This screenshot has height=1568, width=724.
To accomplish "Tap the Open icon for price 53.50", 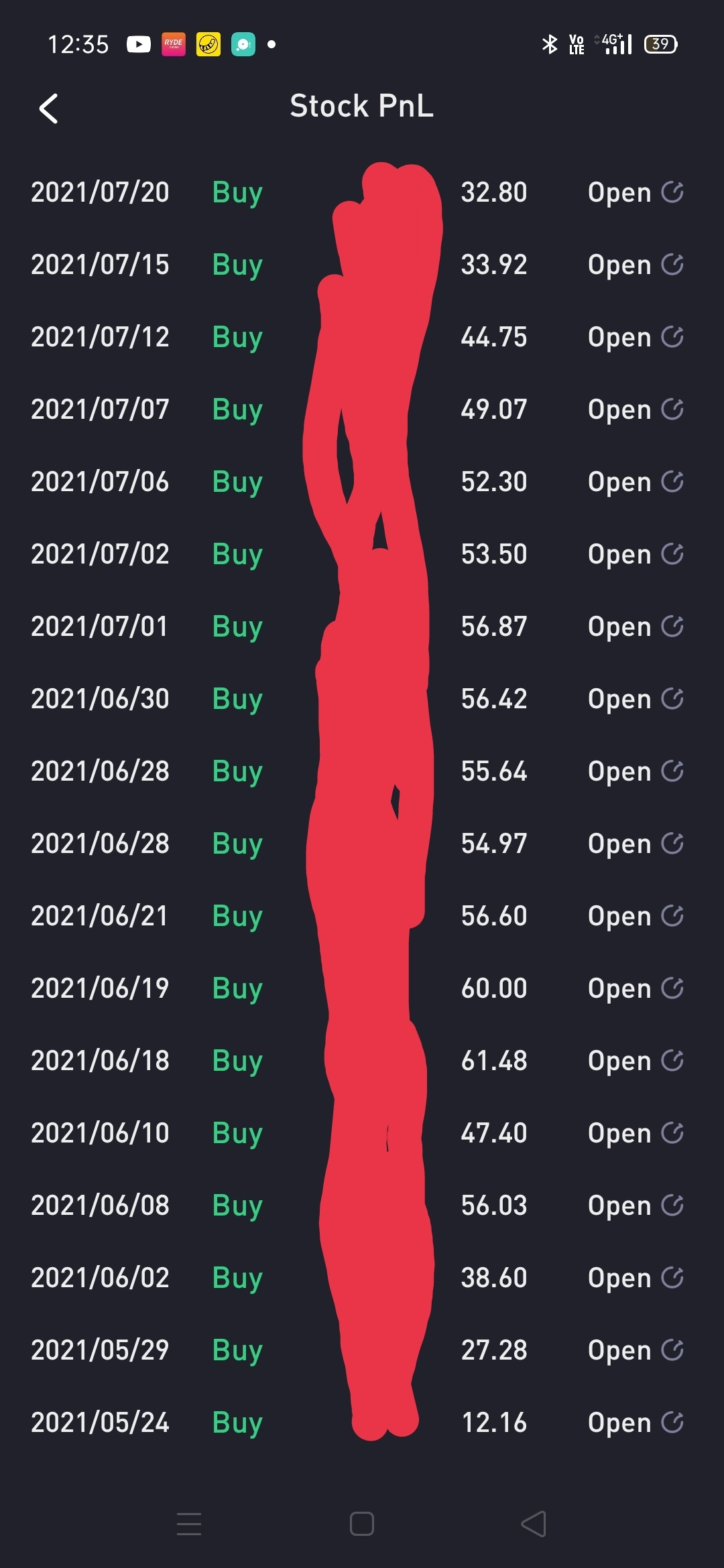I will (672, 553).
